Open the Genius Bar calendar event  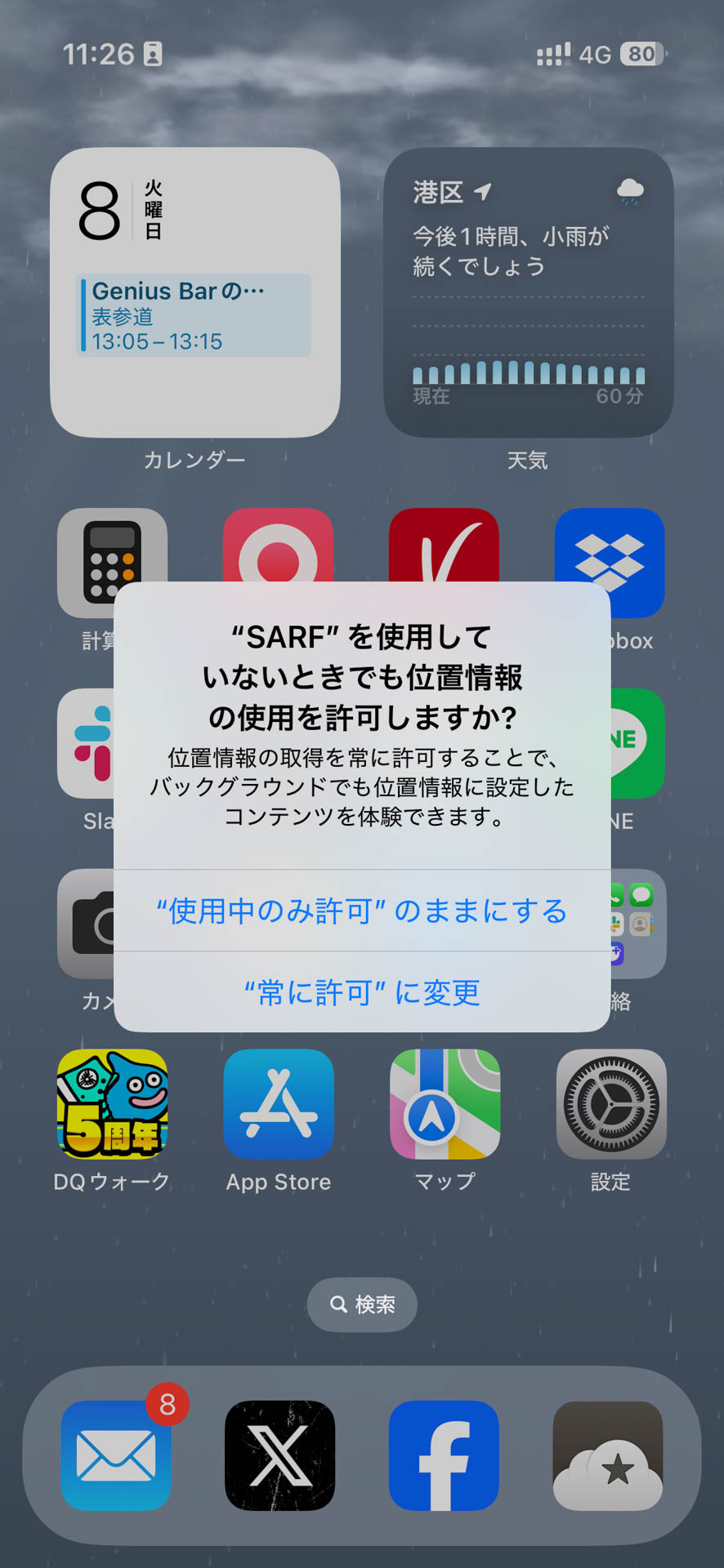coord(194,315)
